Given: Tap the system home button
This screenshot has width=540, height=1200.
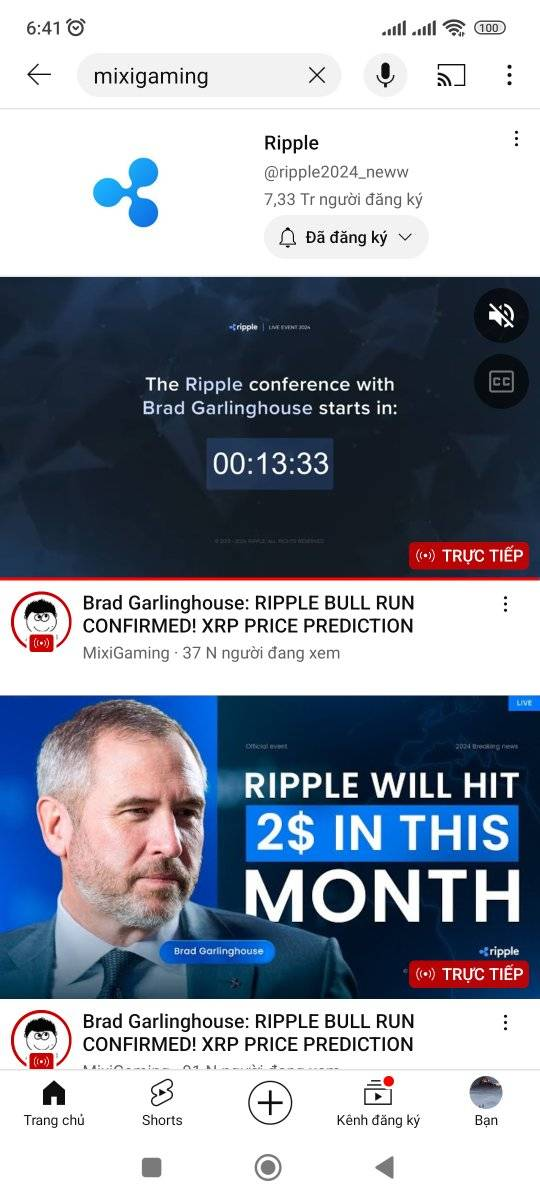Looking at the screenshot, I should (268, 1167).
